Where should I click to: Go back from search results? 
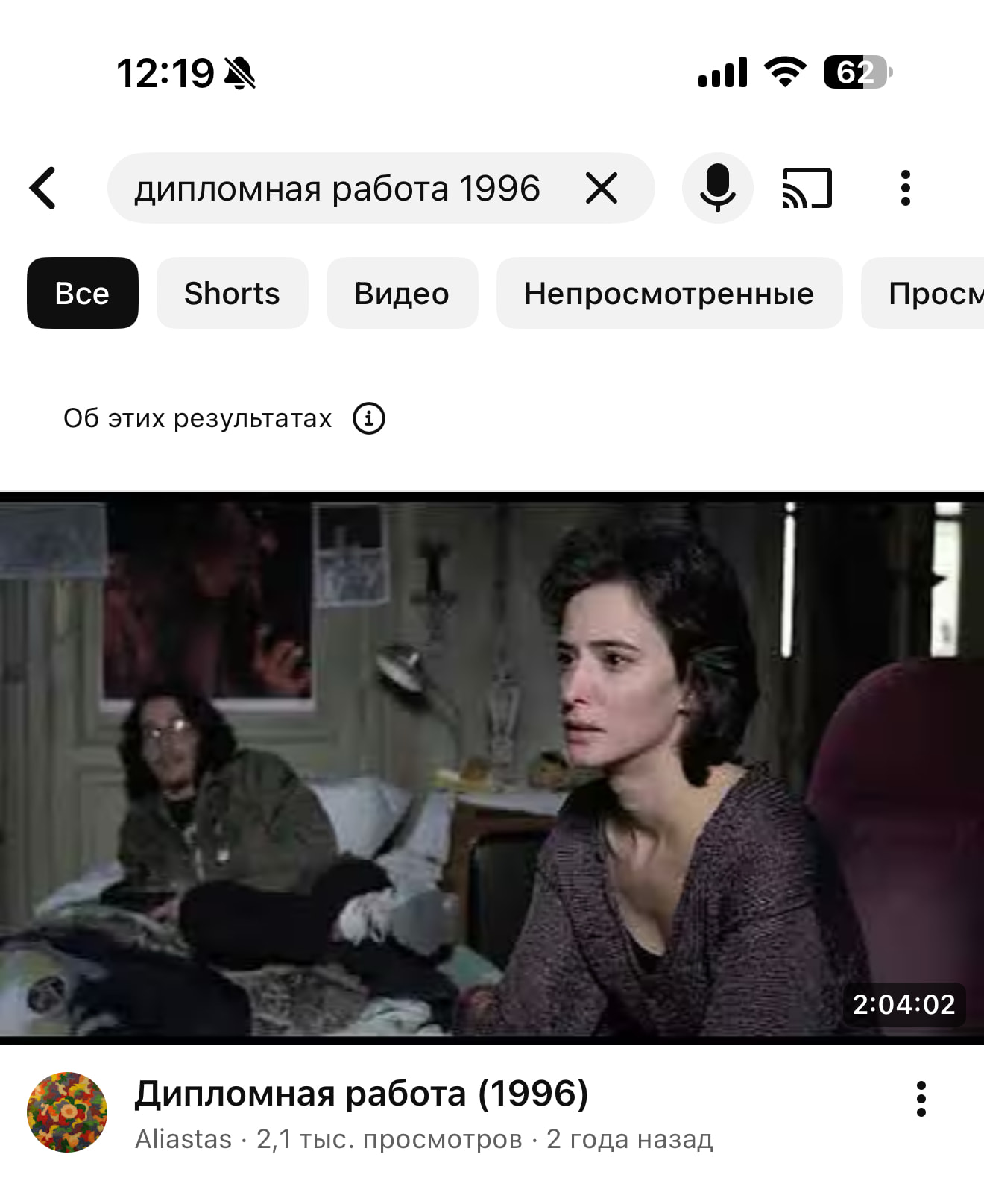[x=43, y=188]
